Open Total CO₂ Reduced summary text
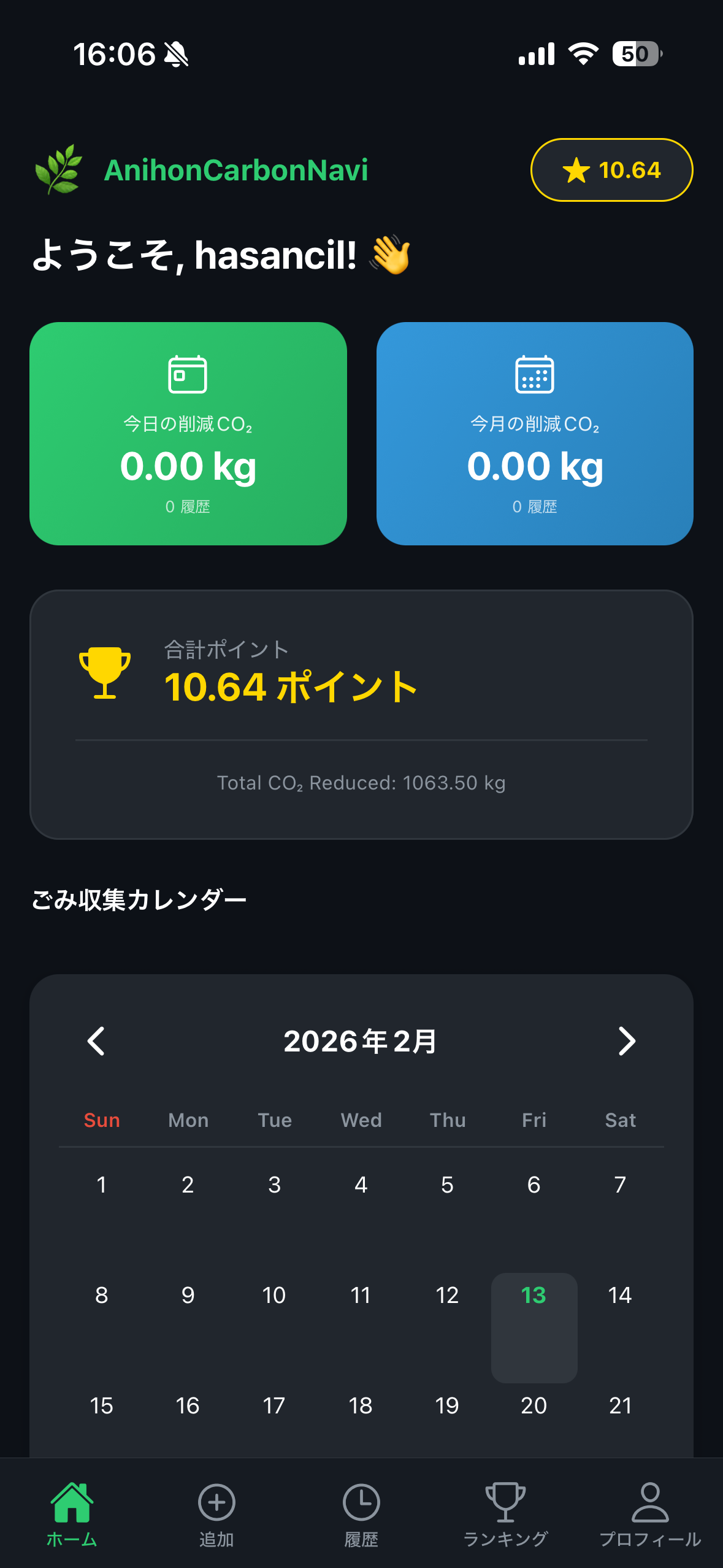 click(x=361, y=782)
